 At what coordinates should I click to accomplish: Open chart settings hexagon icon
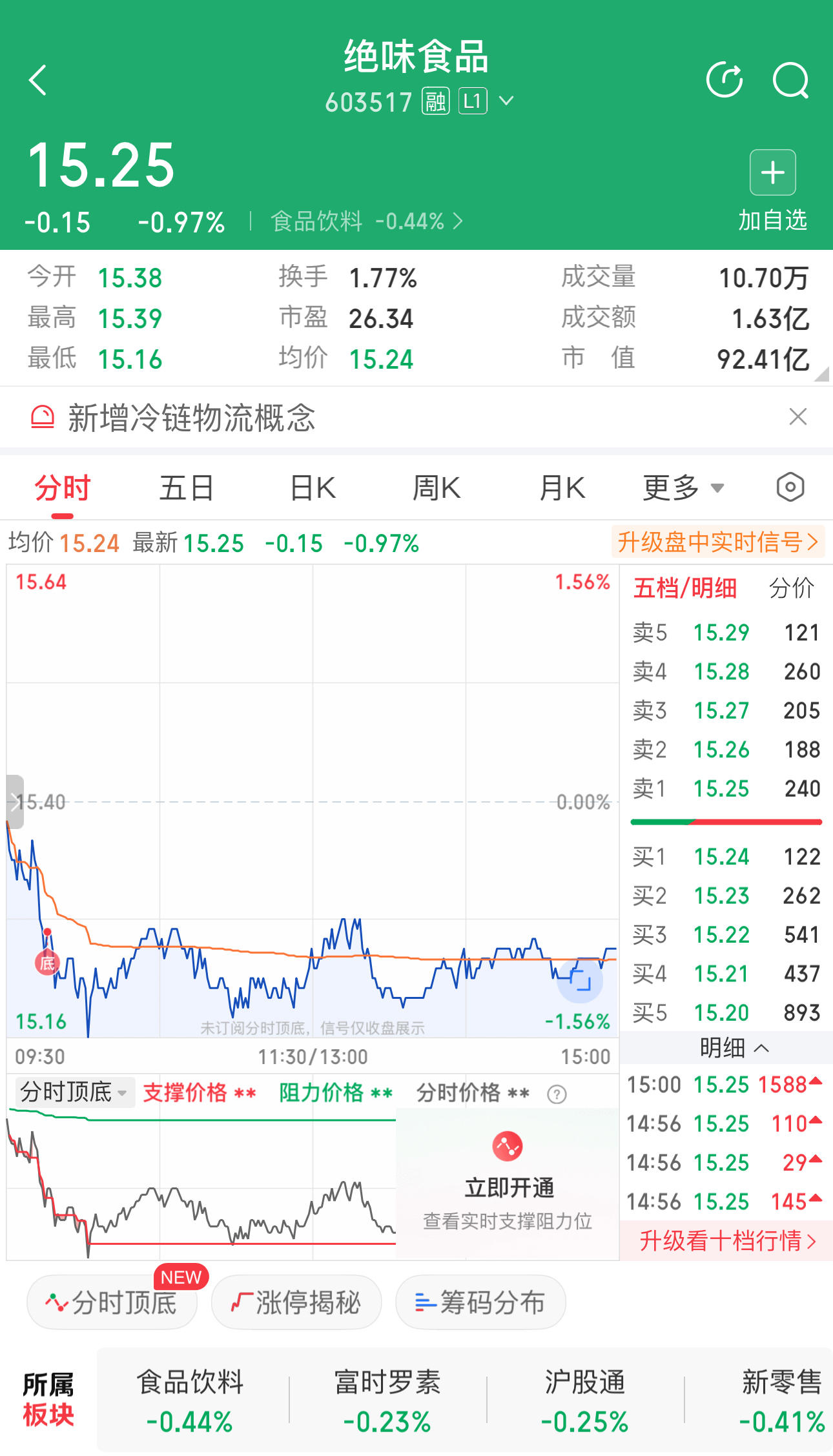(790, 487)
